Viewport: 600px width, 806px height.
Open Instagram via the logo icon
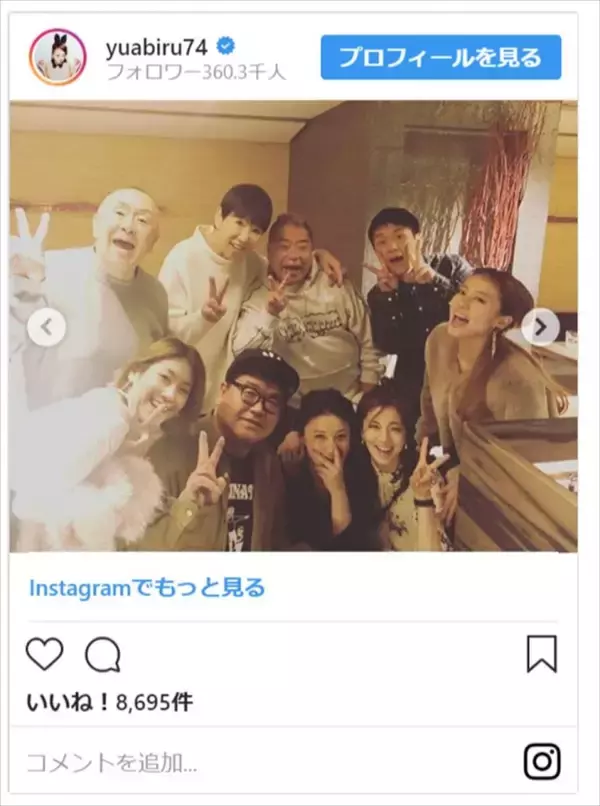(x=542, y=762)
